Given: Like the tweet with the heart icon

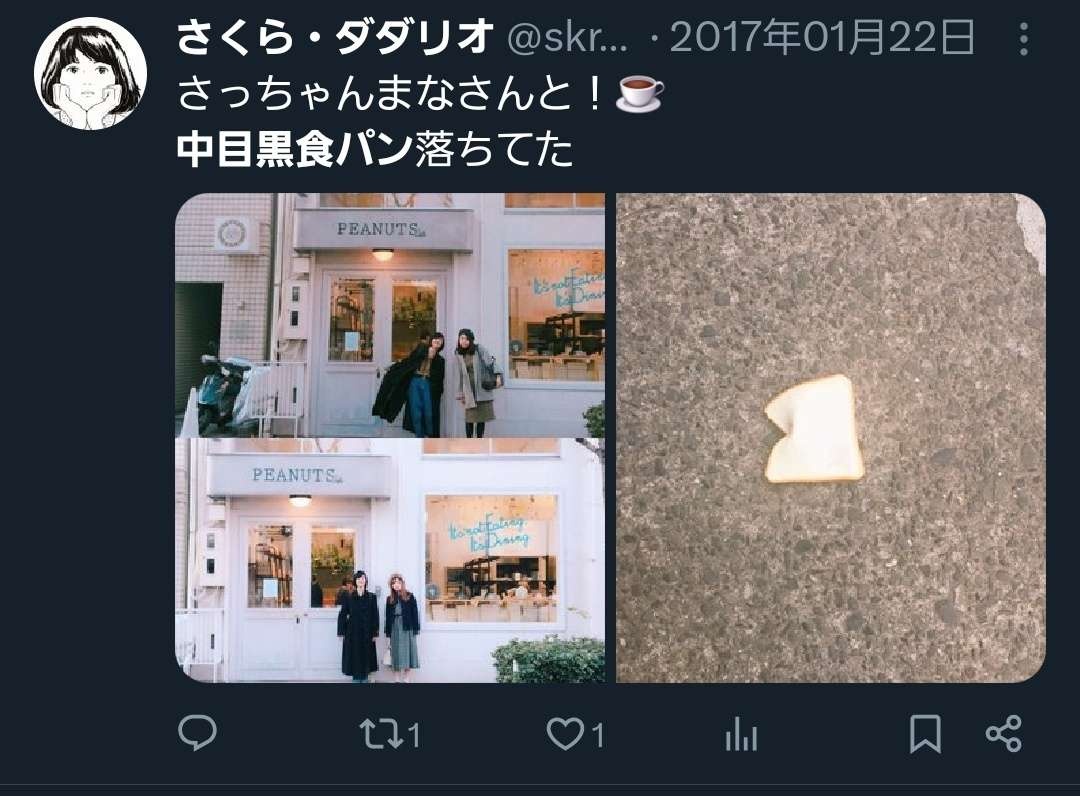Looking at the screenshot, I should tap(565, 736).
